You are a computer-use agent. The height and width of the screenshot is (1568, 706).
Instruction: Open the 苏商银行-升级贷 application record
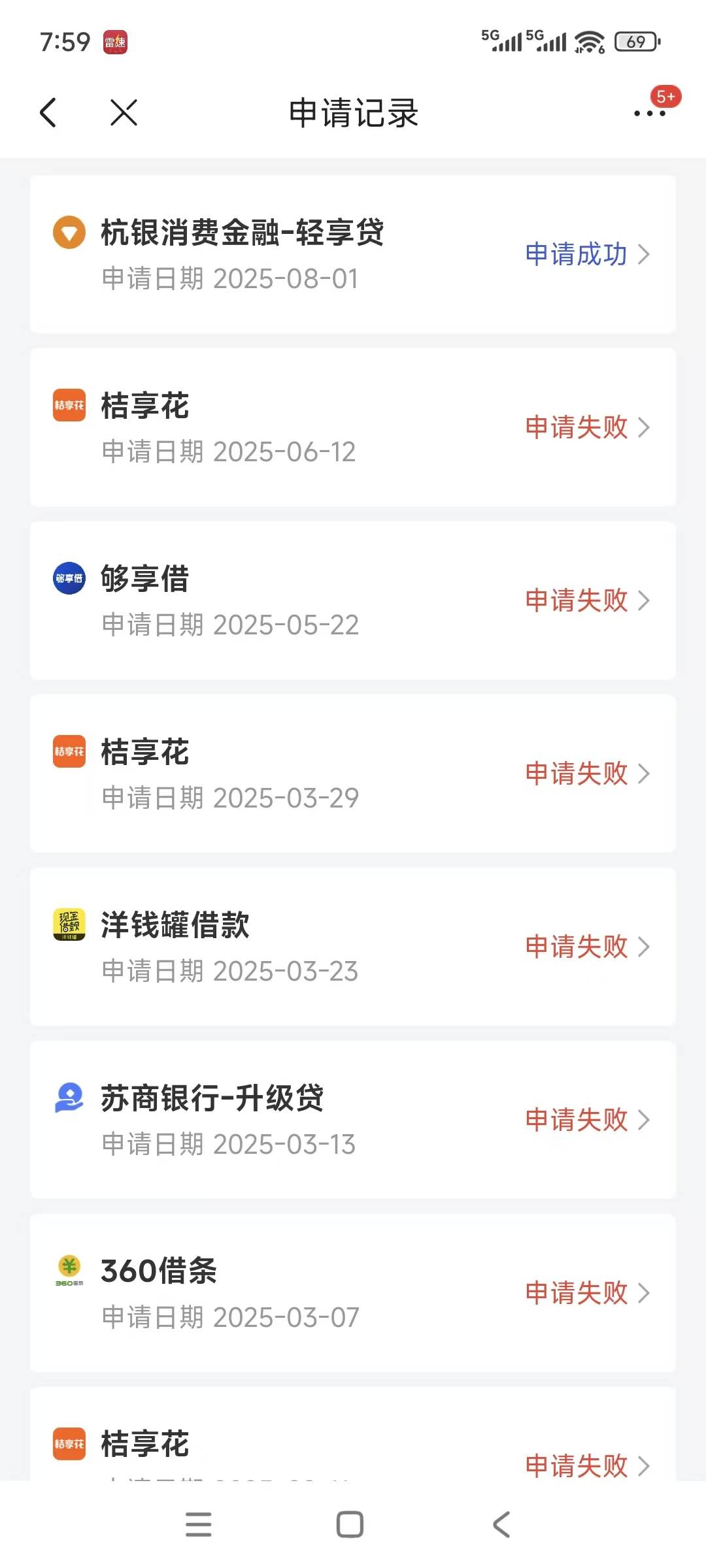(353, 1120)
